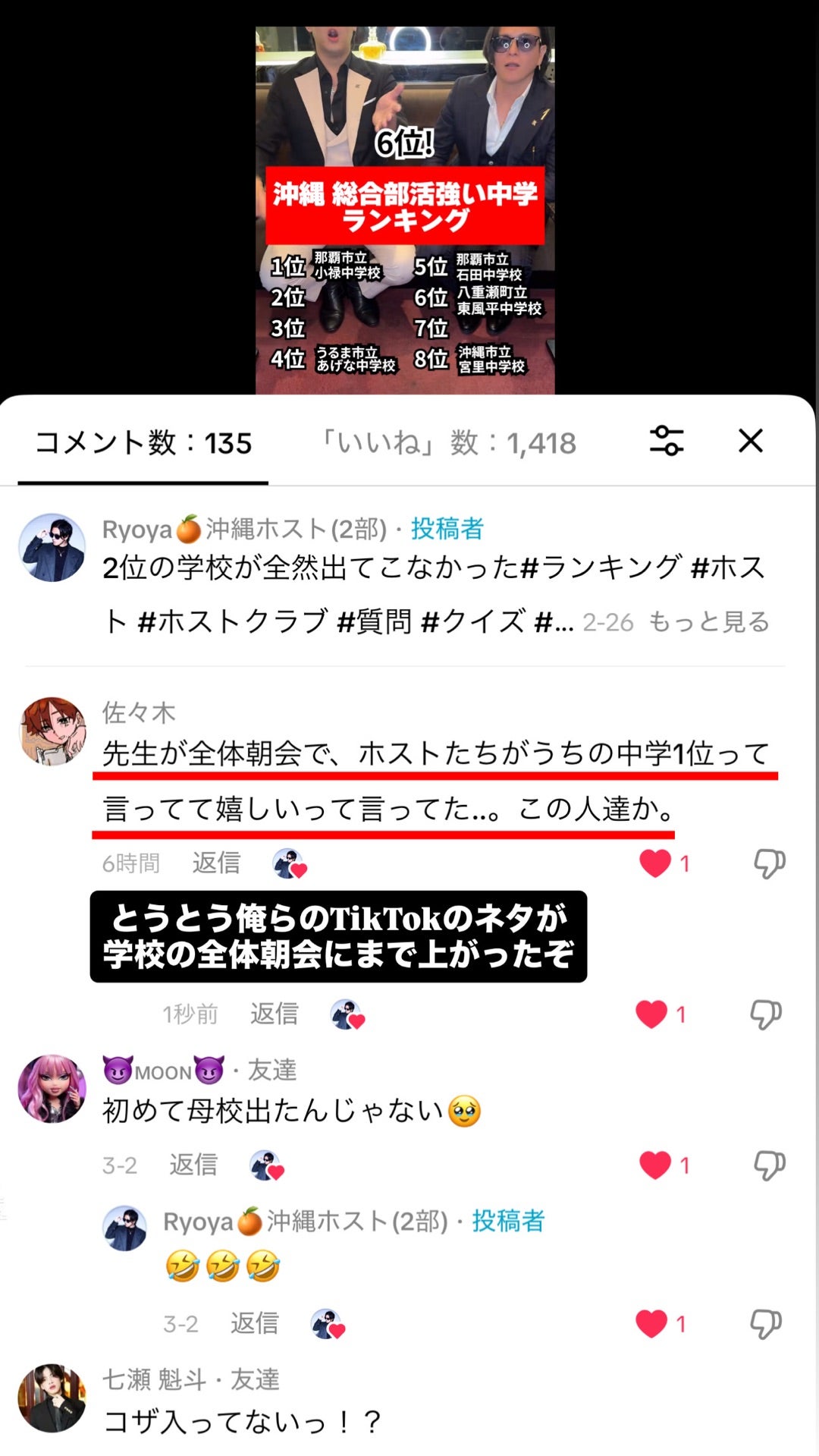Like MOON's comment about 母校
Viewport: 819px width, 1456px height.
pyautogui.click(x=655, y=1165)
